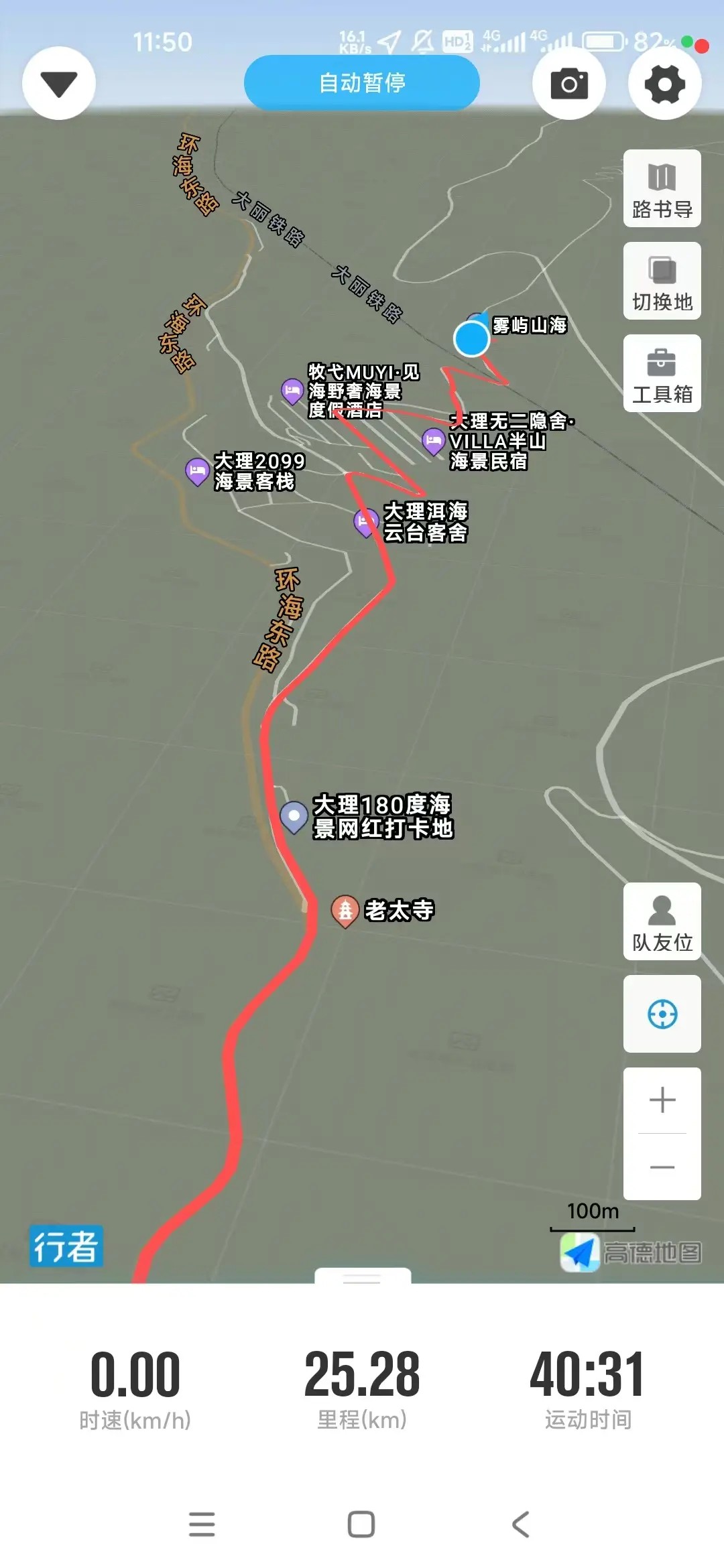The image size is (724, 1568).
Task: Open recent apps from the navigation bar
Action: [x=202, y=1524]
